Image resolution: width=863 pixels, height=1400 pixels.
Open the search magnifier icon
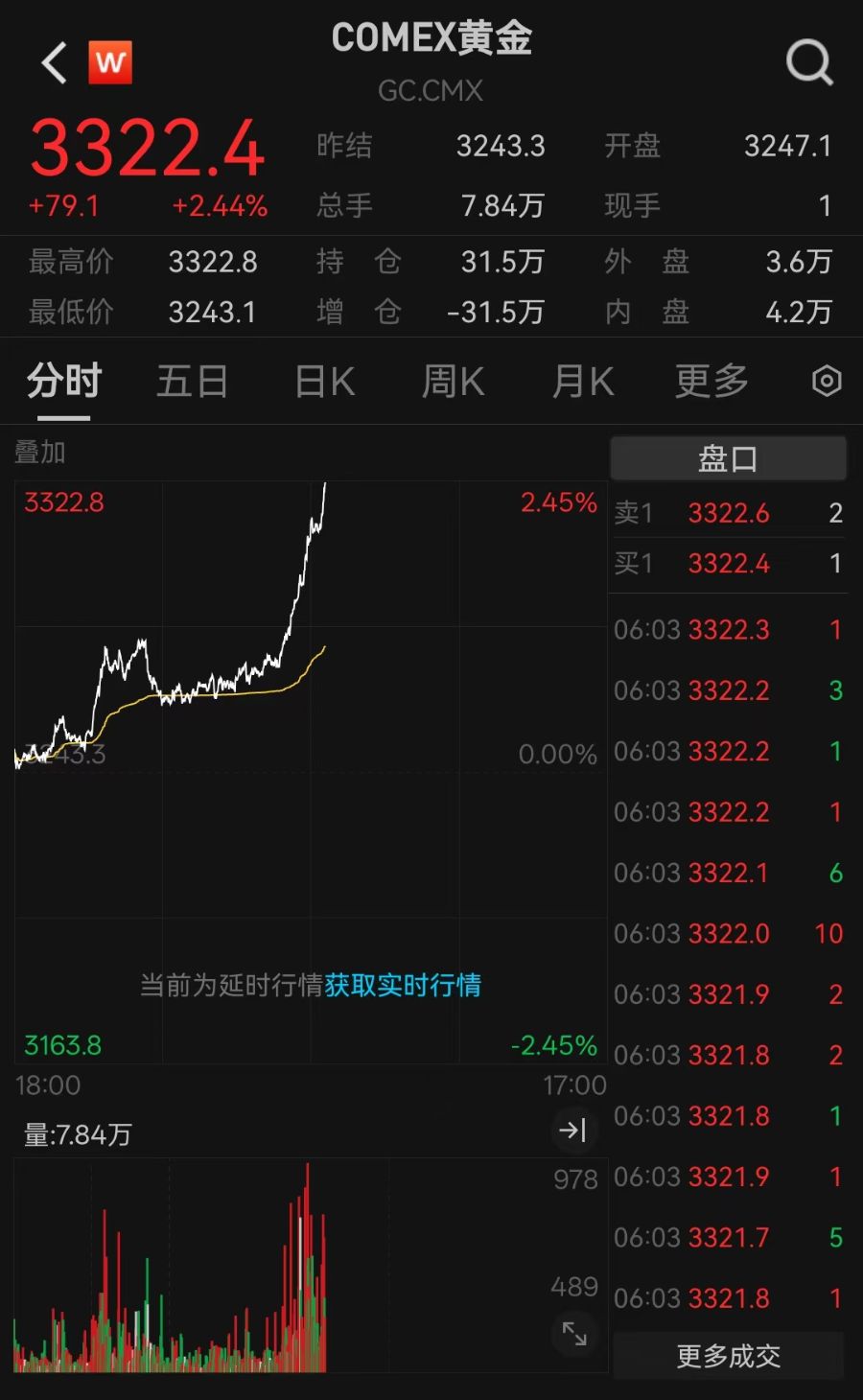[x=809, y=63]
